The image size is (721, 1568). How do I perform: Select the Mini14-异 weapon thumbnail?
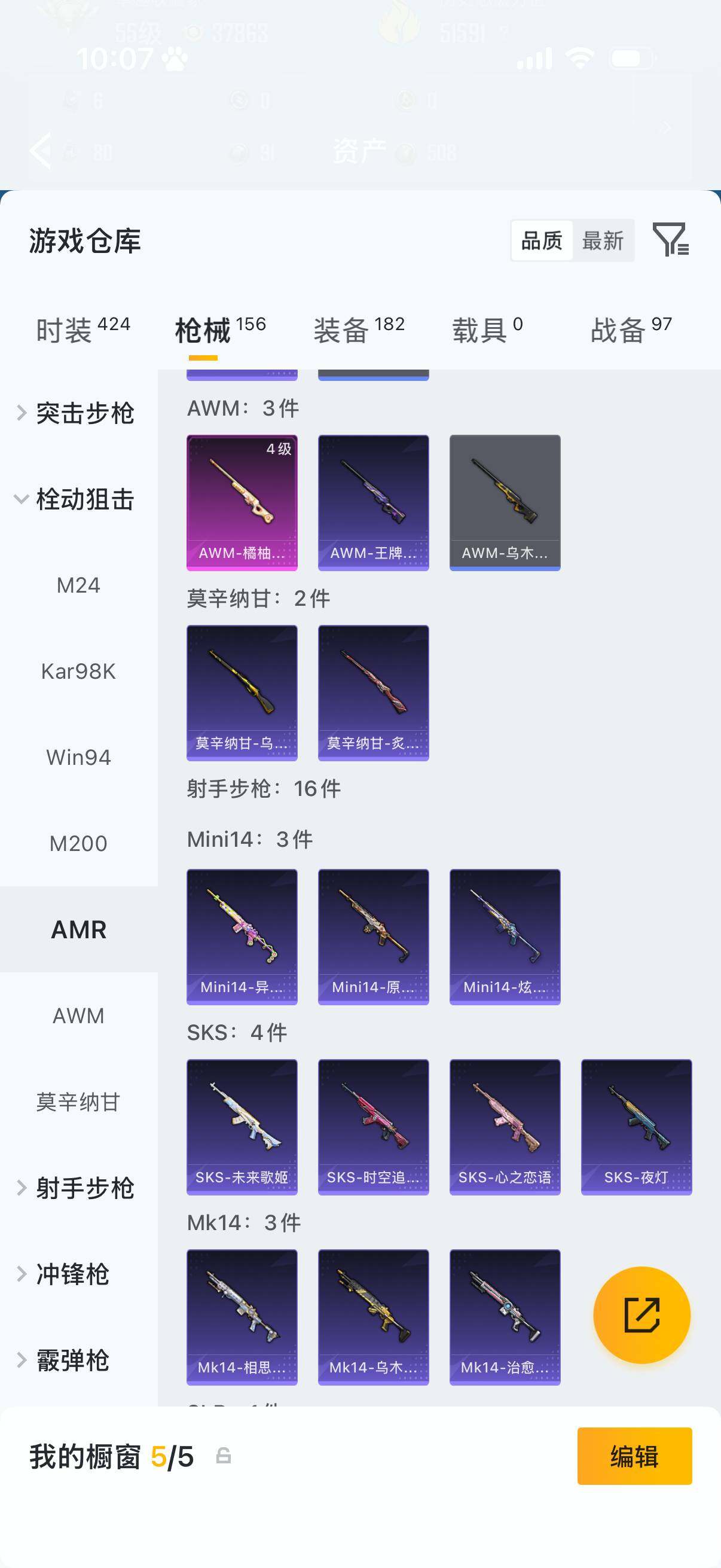coord(242,936)
